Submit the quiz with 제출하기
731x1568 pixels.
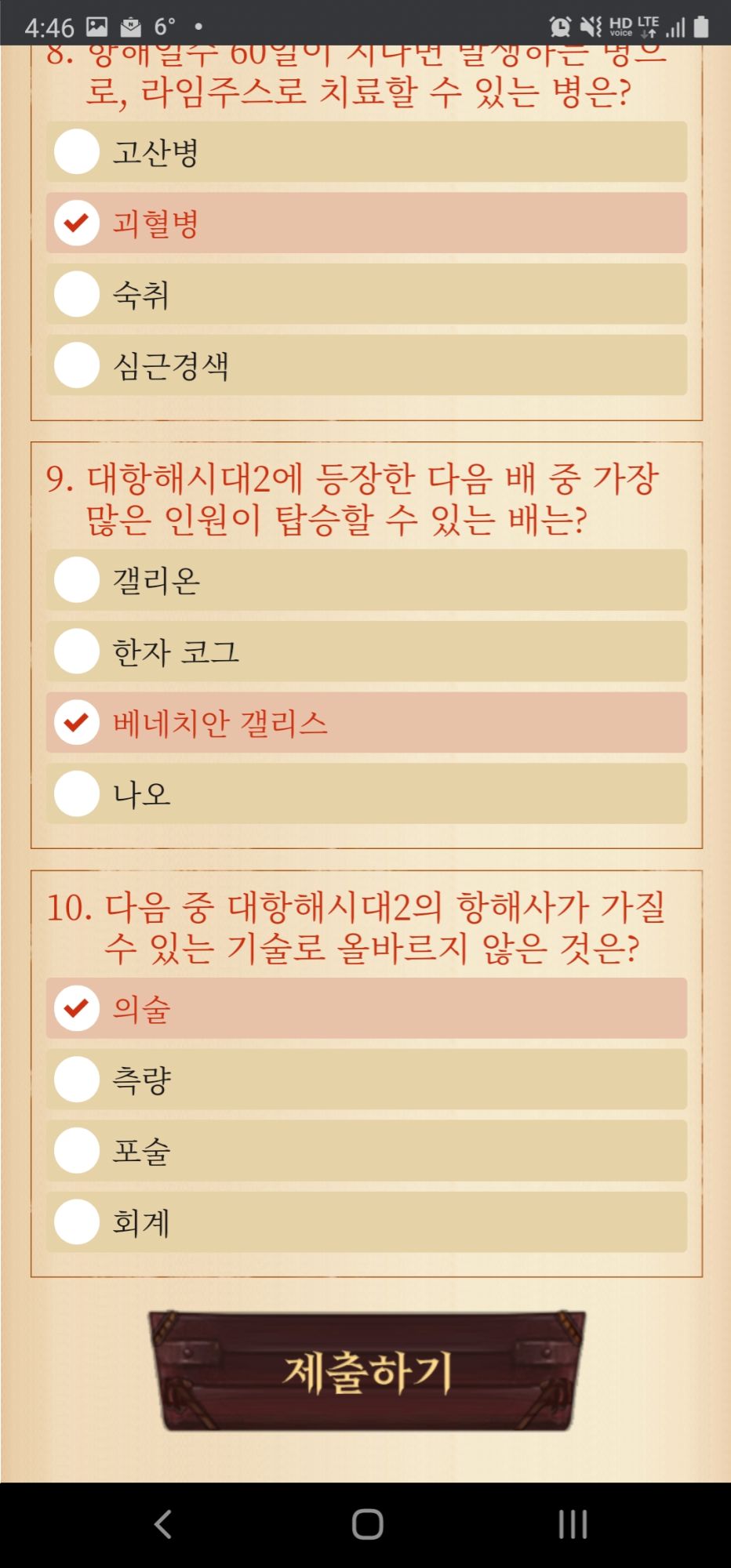point(367,1371)
